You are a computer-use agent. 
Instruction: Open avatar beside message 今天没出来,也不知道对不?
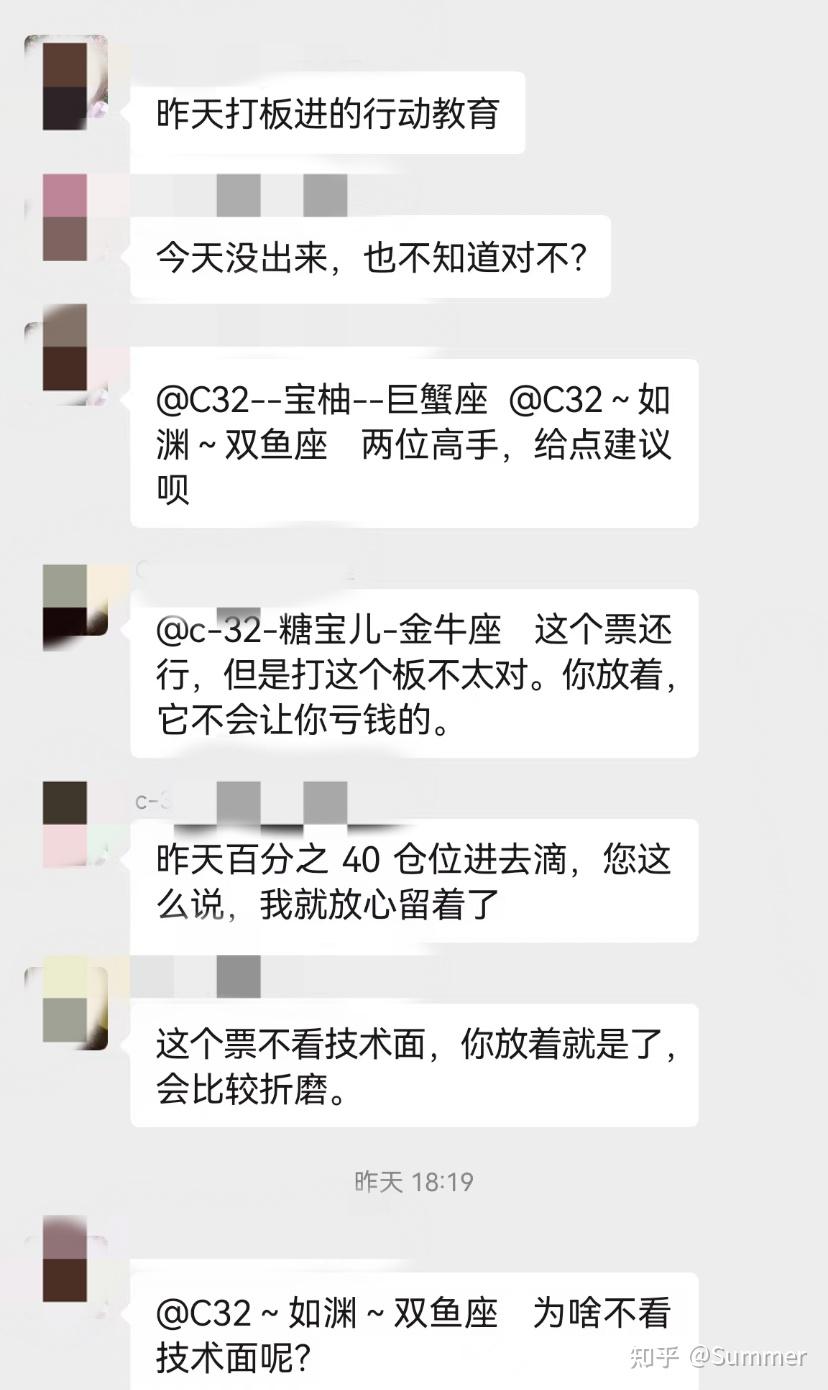pos(65,217)
